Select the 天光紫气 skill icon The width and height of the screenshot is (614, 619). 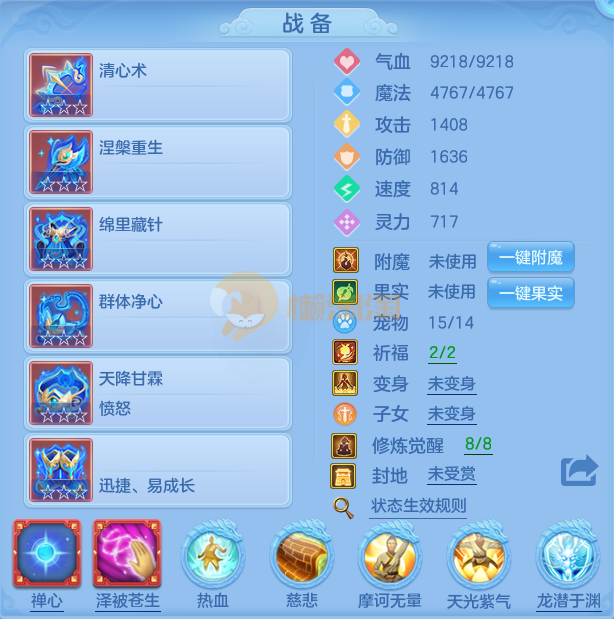[478, 556]
